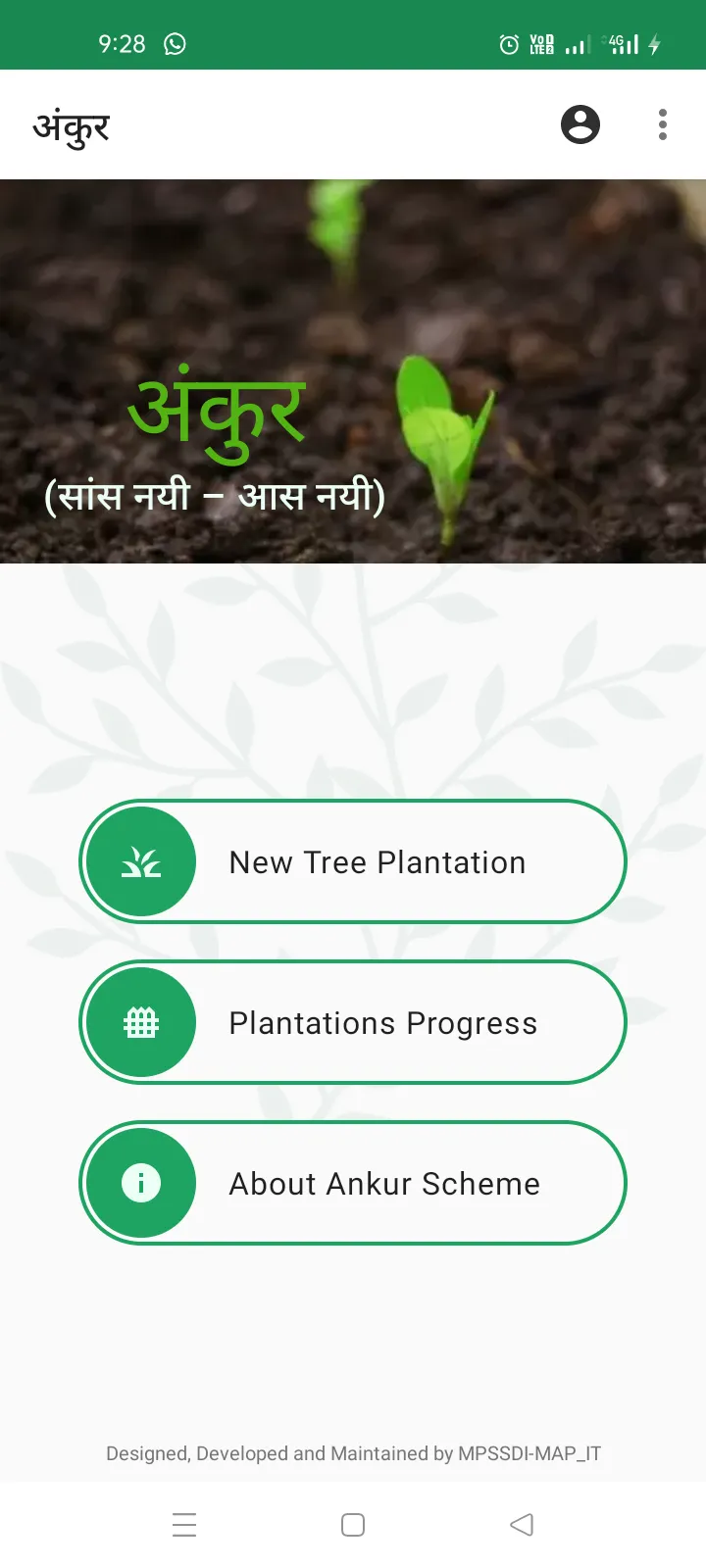Open the WhatsApp icon in the status bar
Screen dimensions: 706x1568
tap(175, 44)
